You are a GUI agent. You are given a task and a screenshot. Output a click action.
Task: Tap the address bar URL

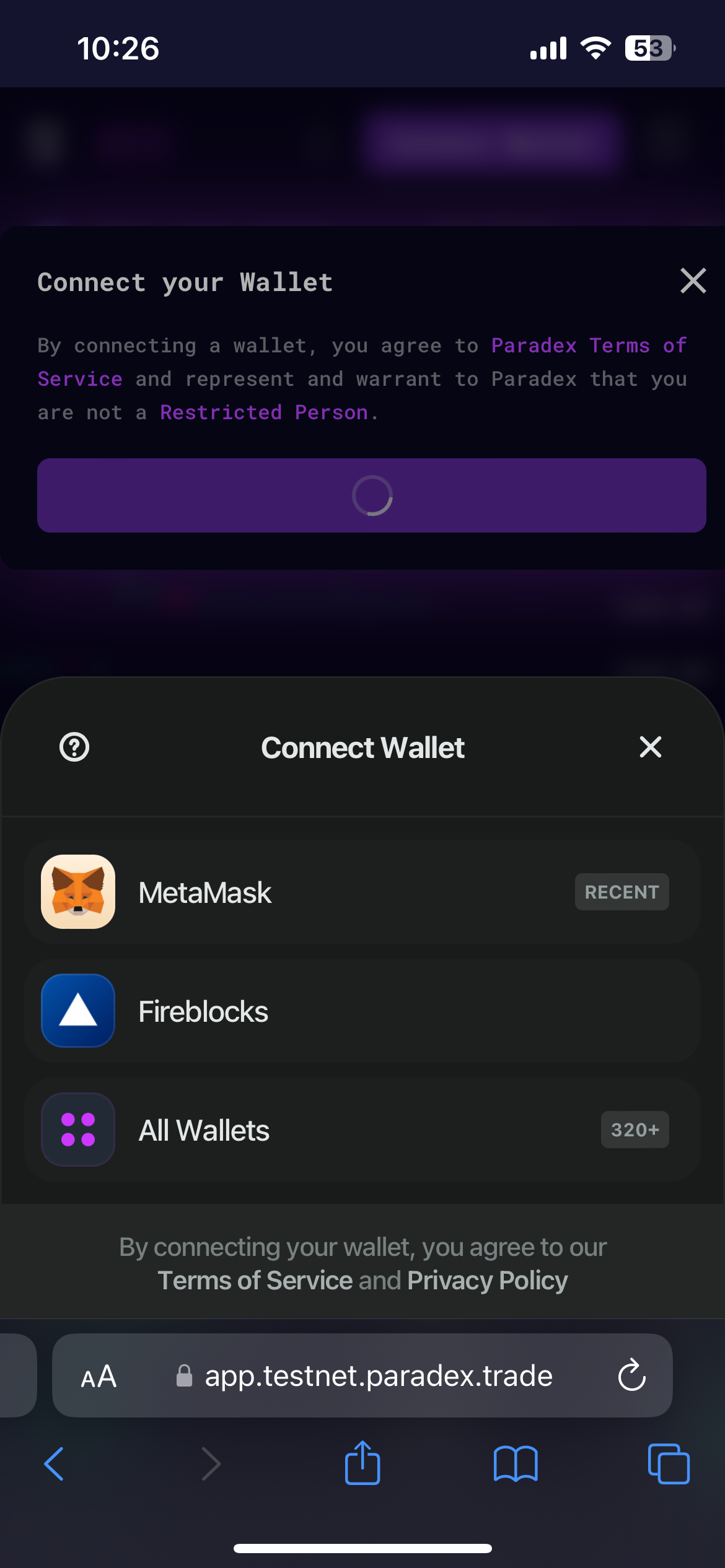pyautogui.click(x=378, y=1376)
